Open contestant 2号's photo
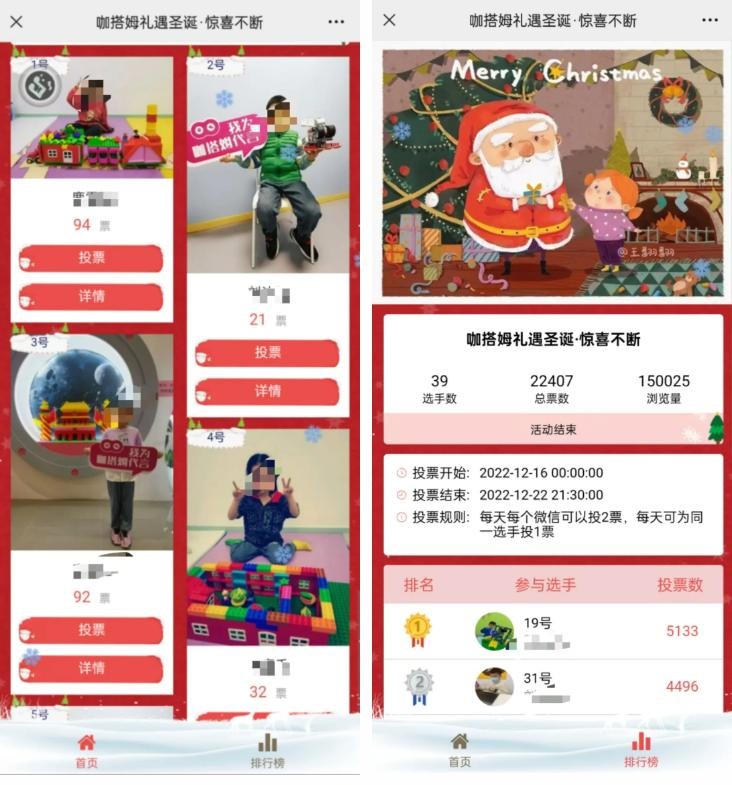Viewport: 732px width, 785px height. pos(268,165)
